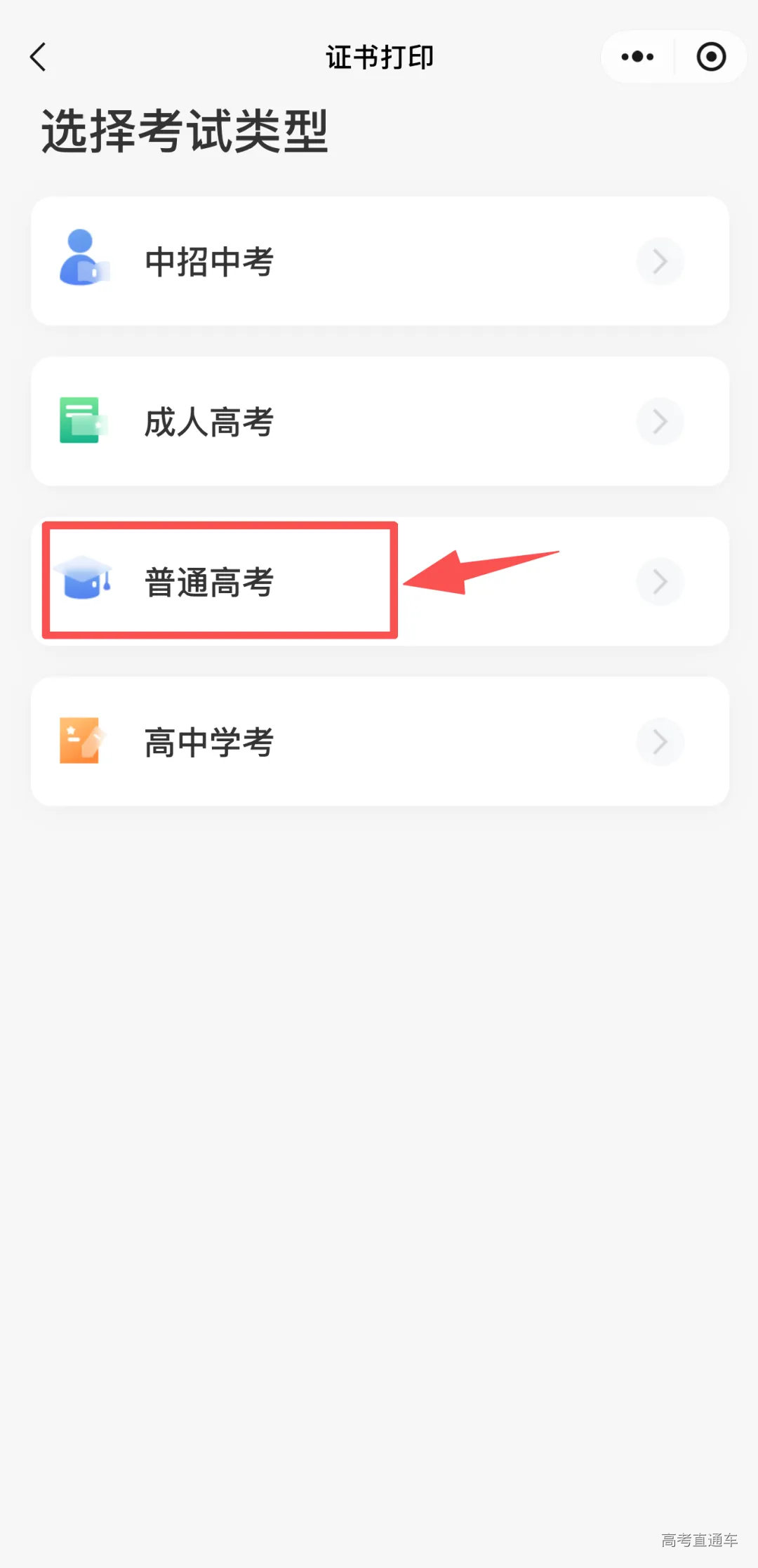Tap the circular capsule exit icon top right
This screenshot has width=758, height=1568.
[711, 56]
